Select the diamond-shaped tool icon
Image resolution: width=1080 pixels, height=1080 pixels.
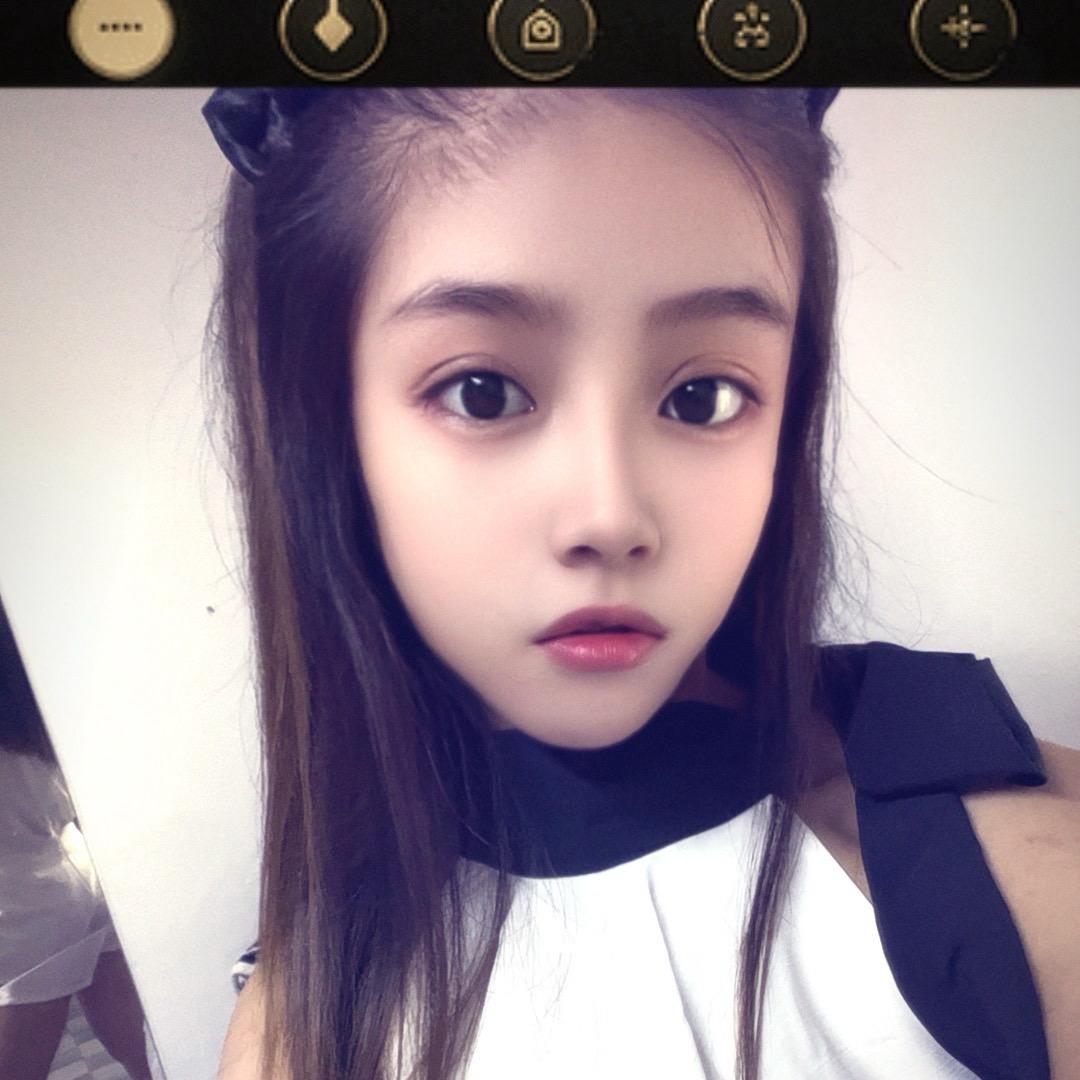pos(332,32)
